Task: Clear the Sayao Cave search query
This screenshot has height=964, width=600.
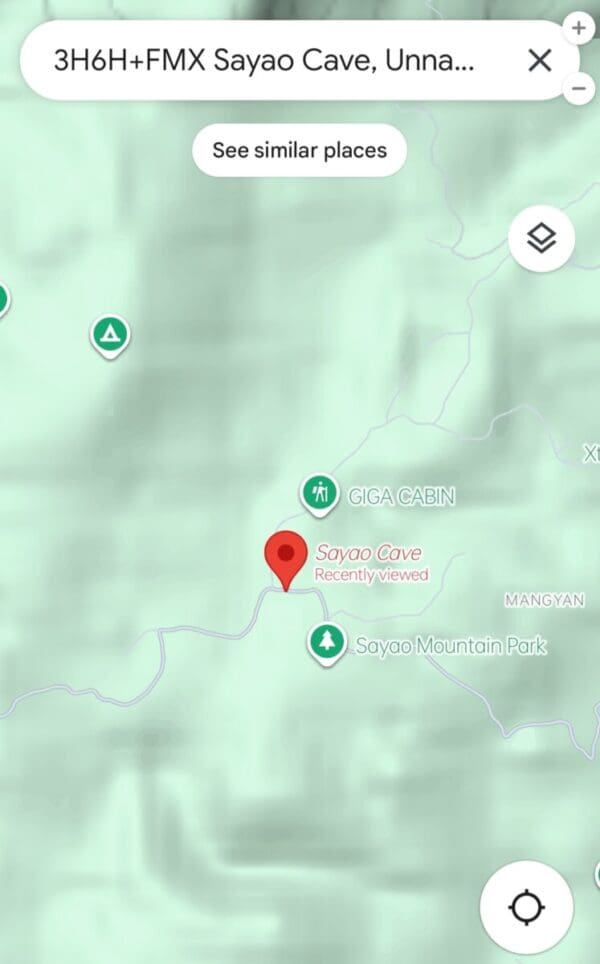Action: click(x=539, y=61)
